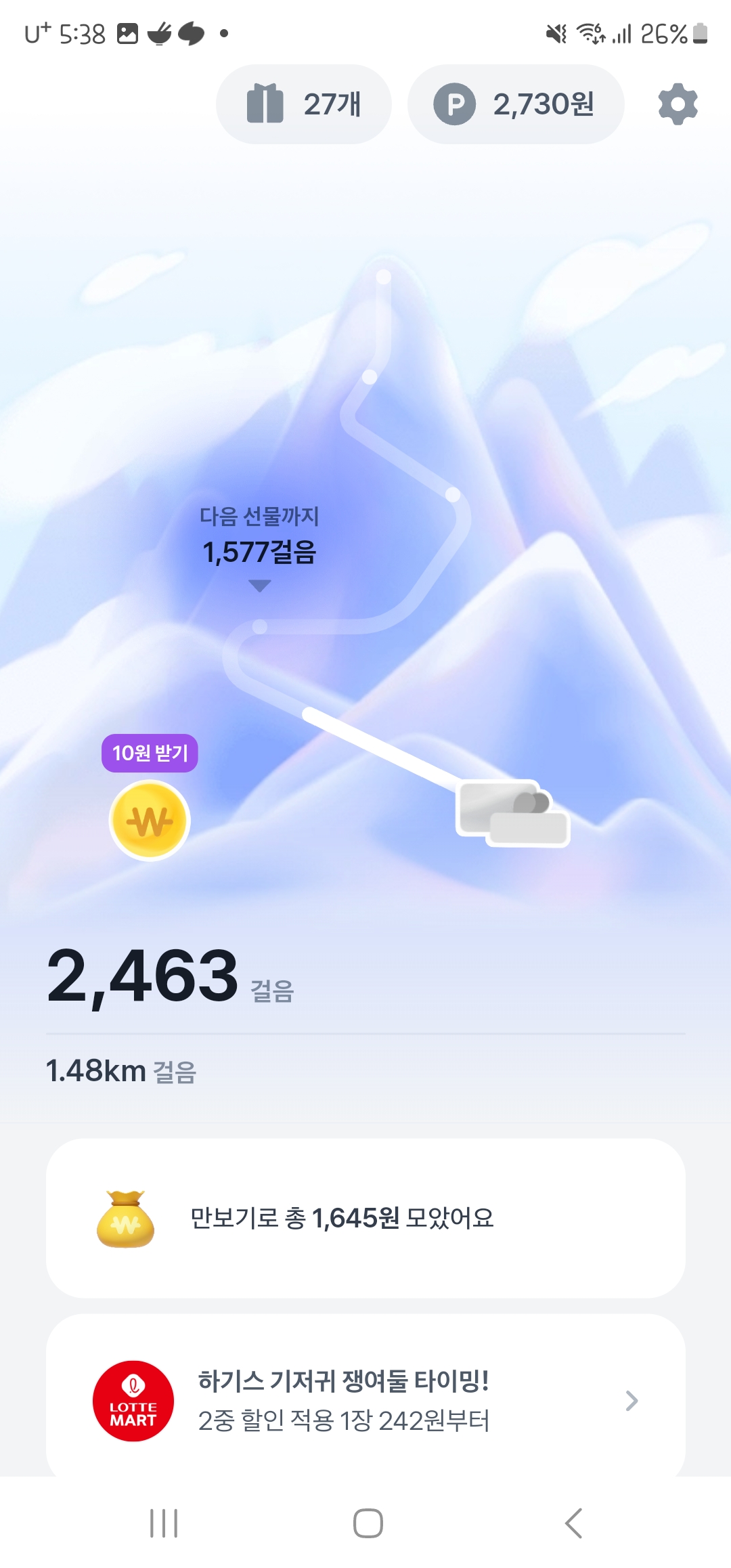731x1568 pixels.
Task: Go to the phone's home screen
Action: 368,1523
